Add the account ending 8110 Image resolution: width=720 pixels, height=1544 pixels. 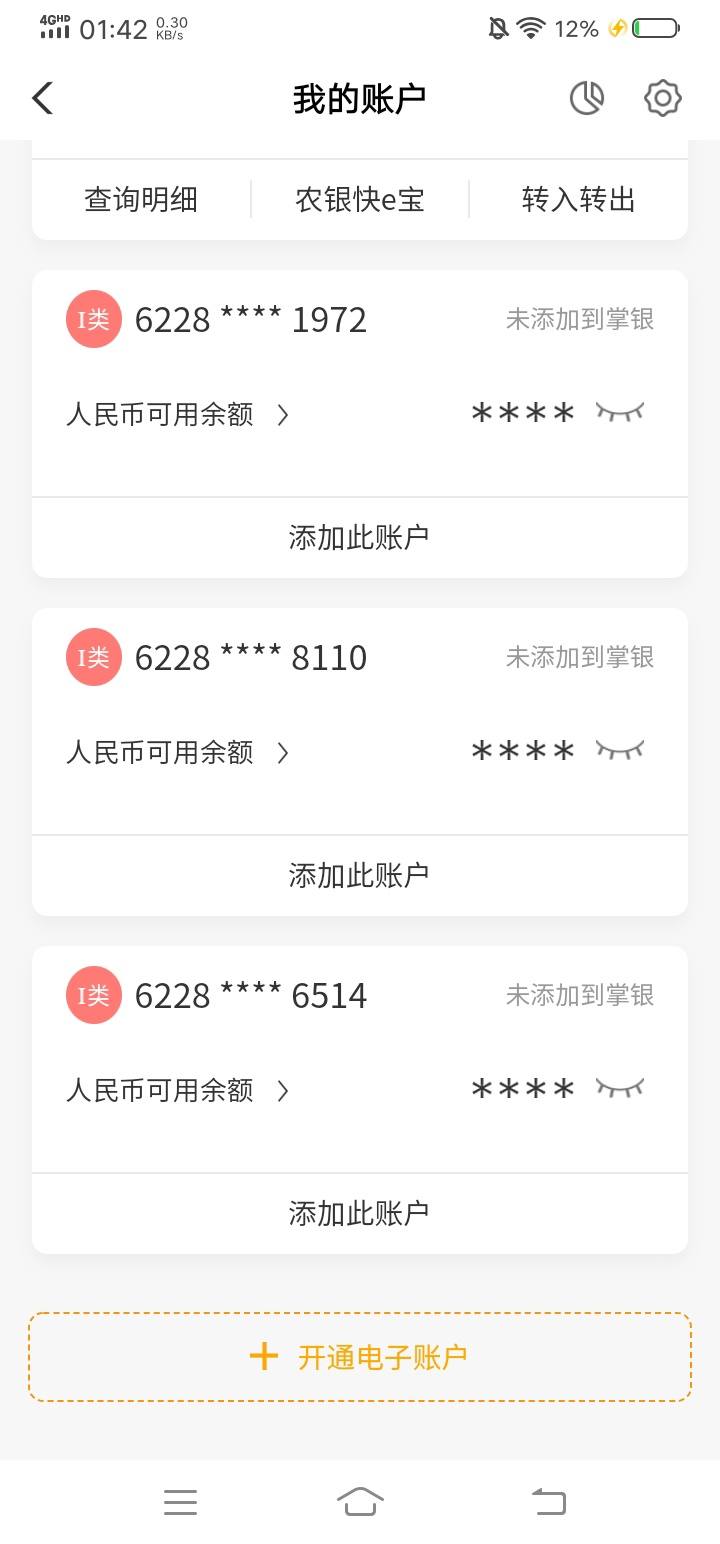[x=360, y=875]
